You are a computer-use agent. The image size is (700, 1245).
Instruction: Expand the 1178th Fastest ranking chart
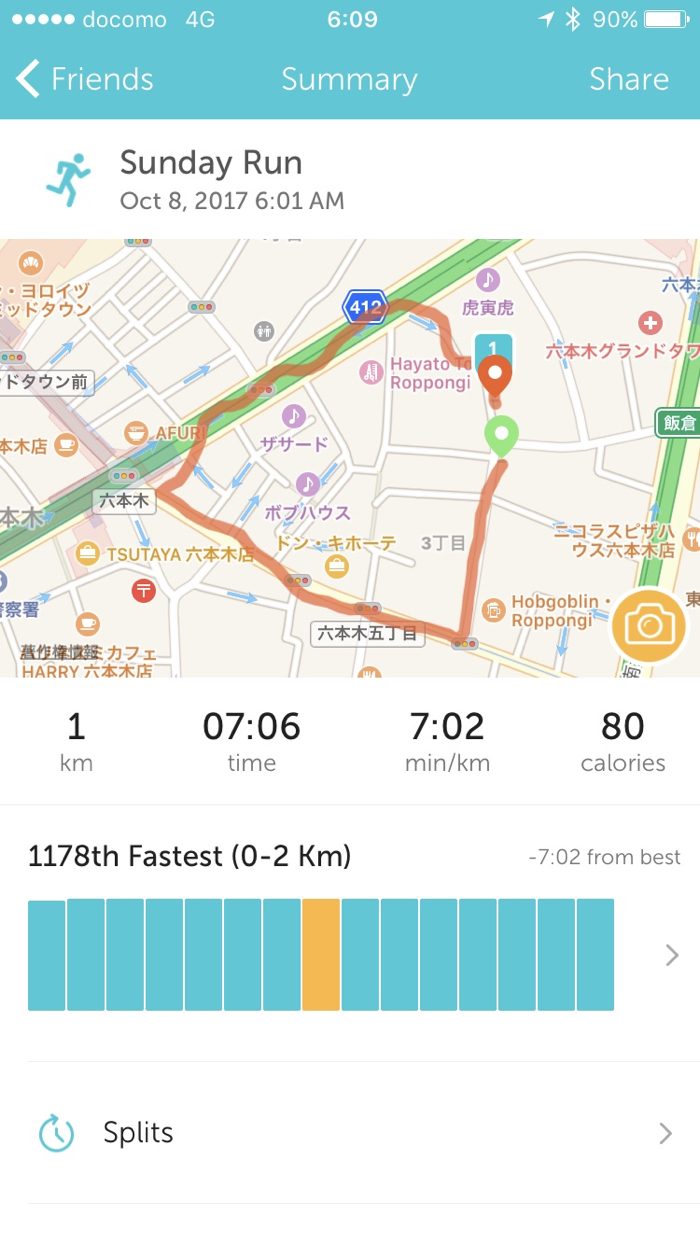[x=671, y=955]
